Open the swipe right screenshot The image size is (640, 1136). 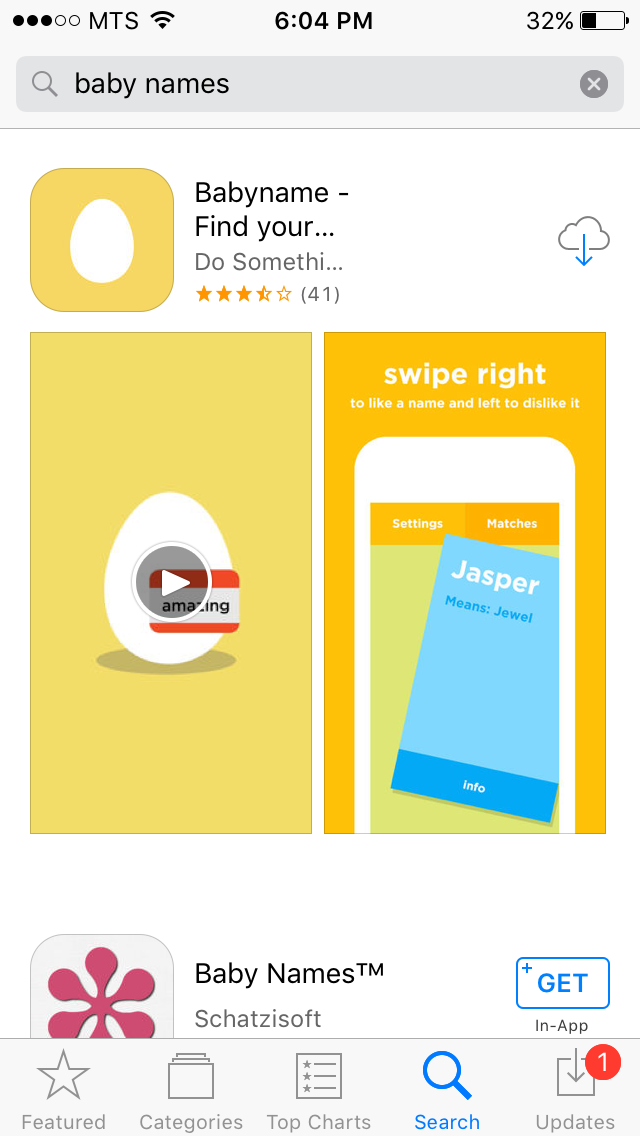pyautogui.click(x=465, y=582)
